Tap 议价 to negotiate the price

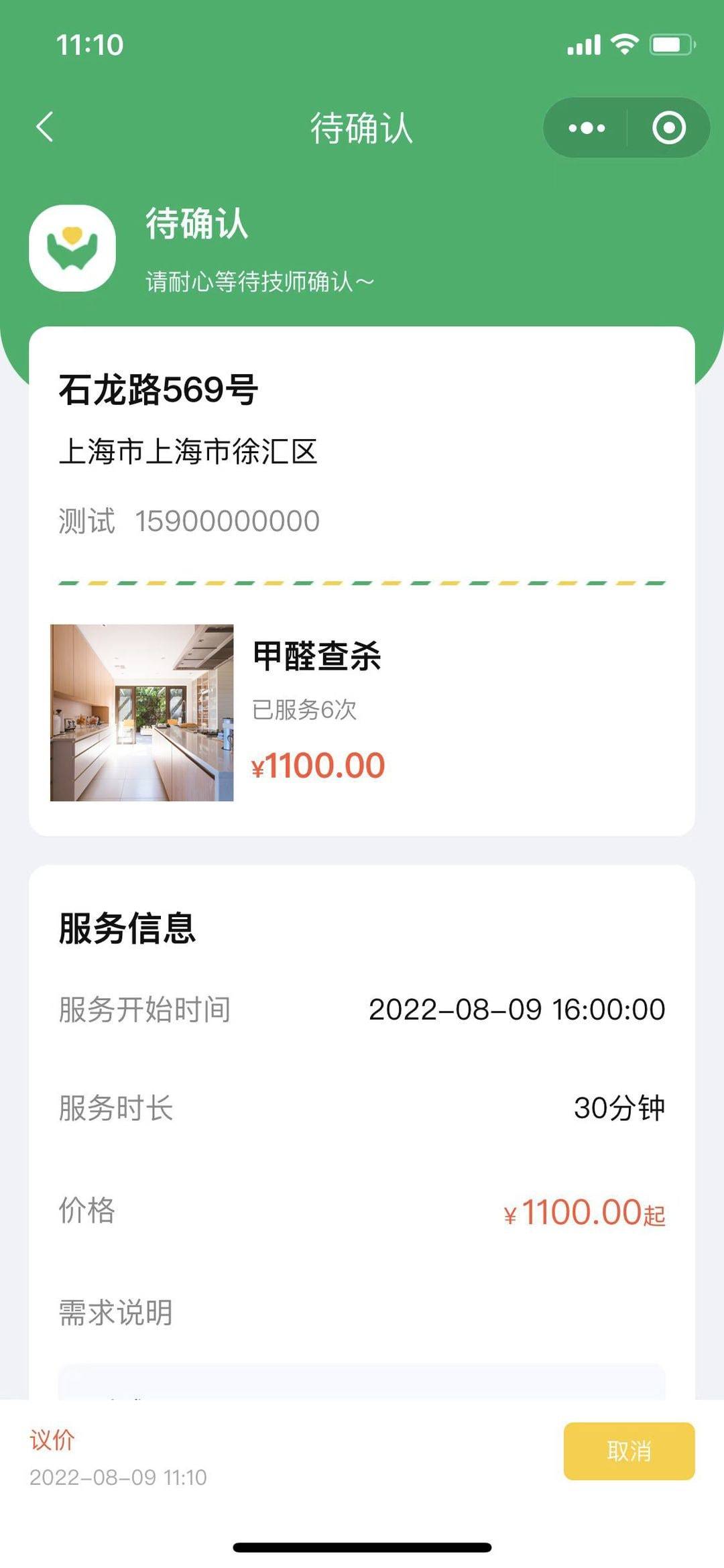coord(52,1439)
